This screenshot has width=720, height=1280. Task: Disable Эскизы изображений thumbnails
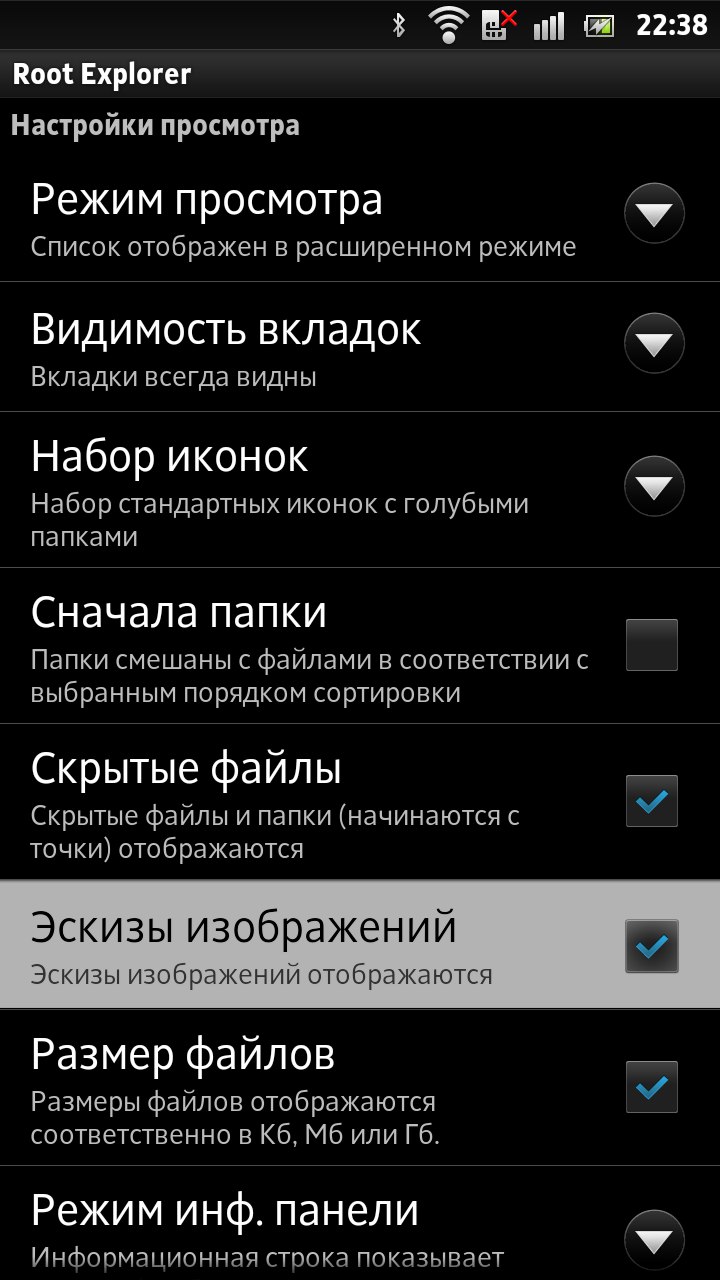coord(651,946)
